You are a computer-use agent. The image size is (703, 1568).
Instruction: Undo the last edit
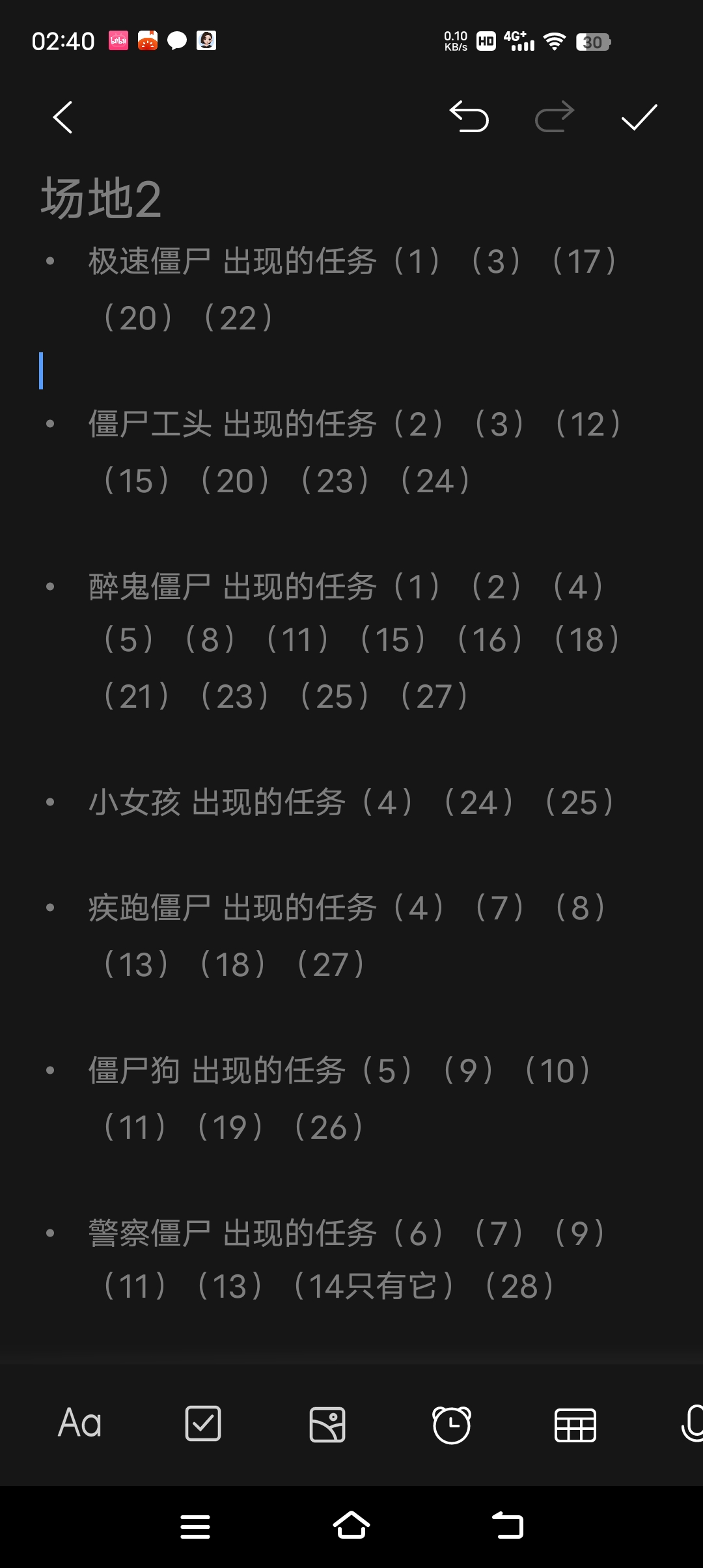[x=469, y=117]
